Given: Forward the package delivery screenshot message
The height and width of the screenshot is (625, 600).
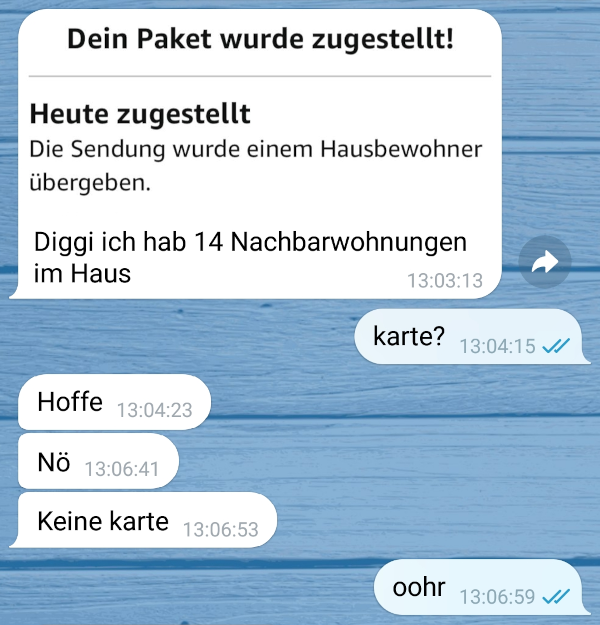Looking at the screenshot, I should (x=545, y=263).
